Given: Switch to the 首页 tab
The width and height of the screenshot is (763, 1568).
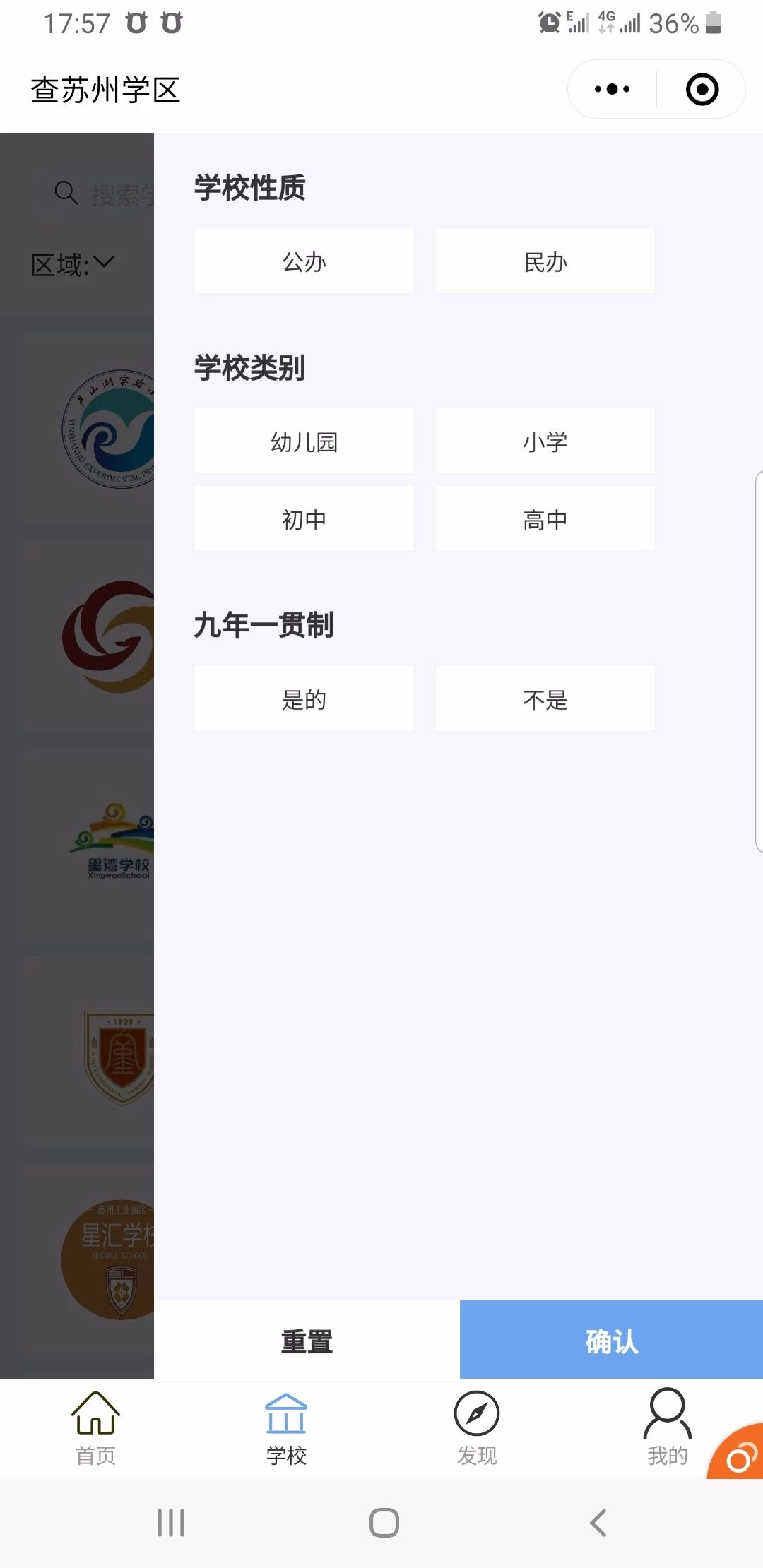Looking at the screenshot, I should (x=95, y=1428).
